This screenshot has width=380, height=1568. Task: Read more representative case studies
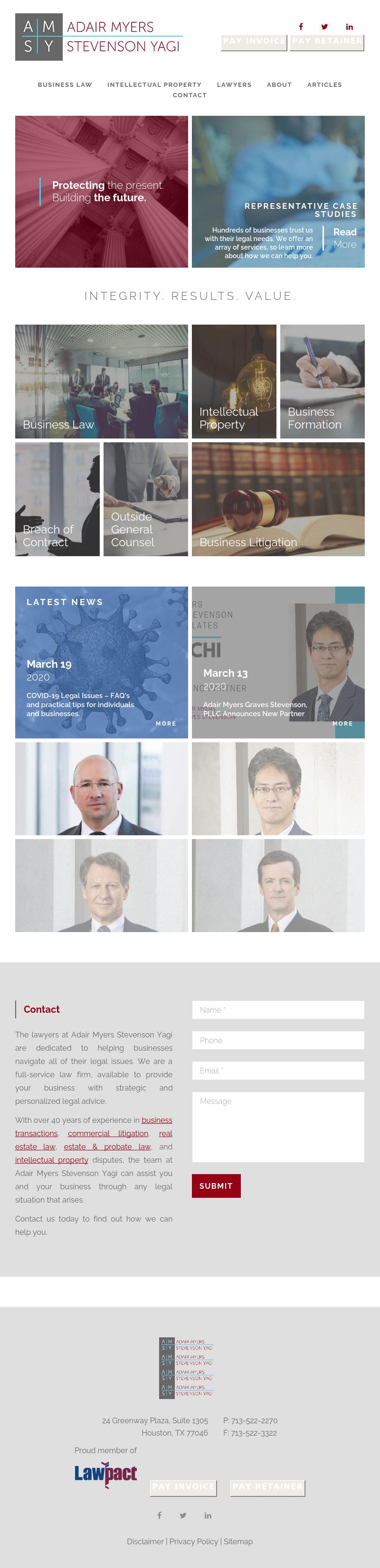coord(344,238)
